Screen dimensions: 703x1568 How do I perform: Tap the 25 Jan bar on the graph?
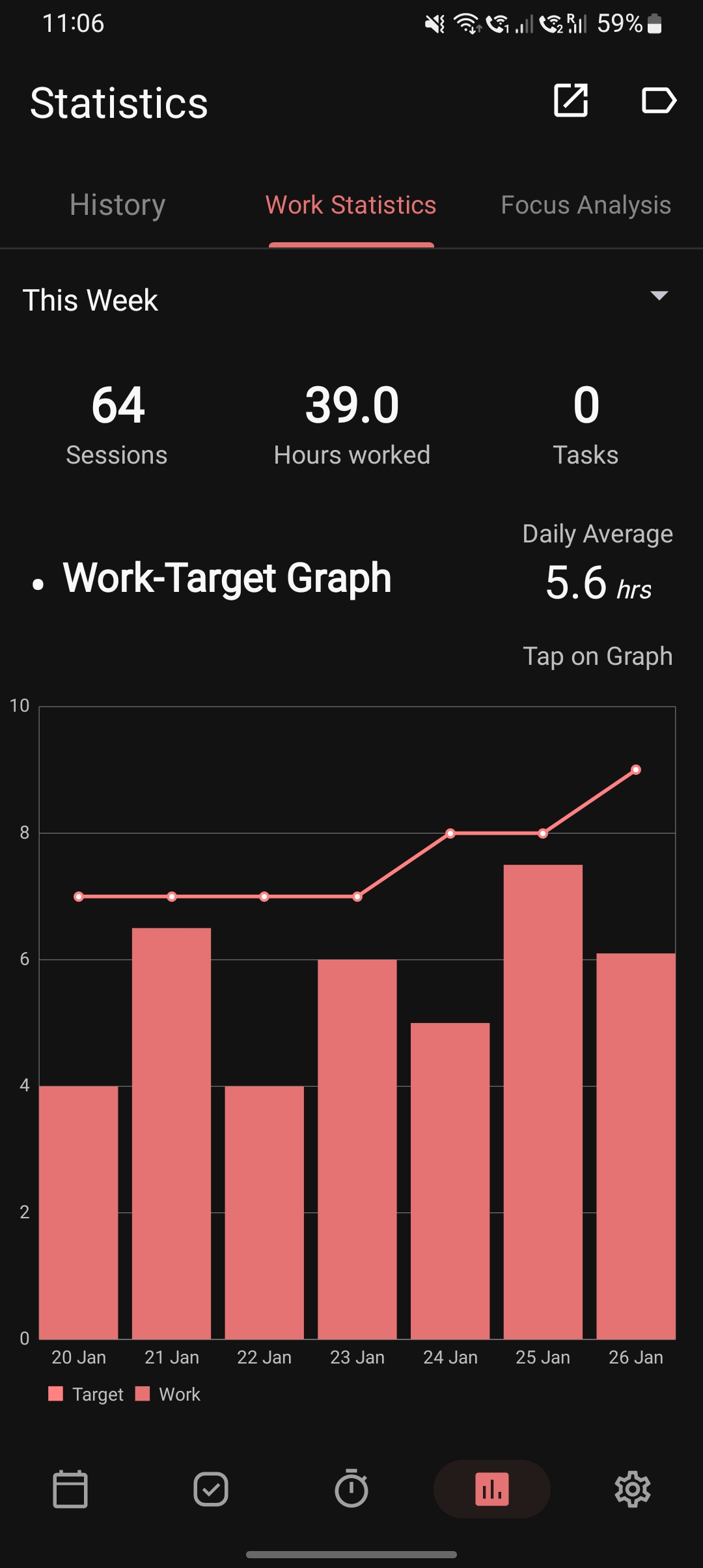tap(543, 1100)
